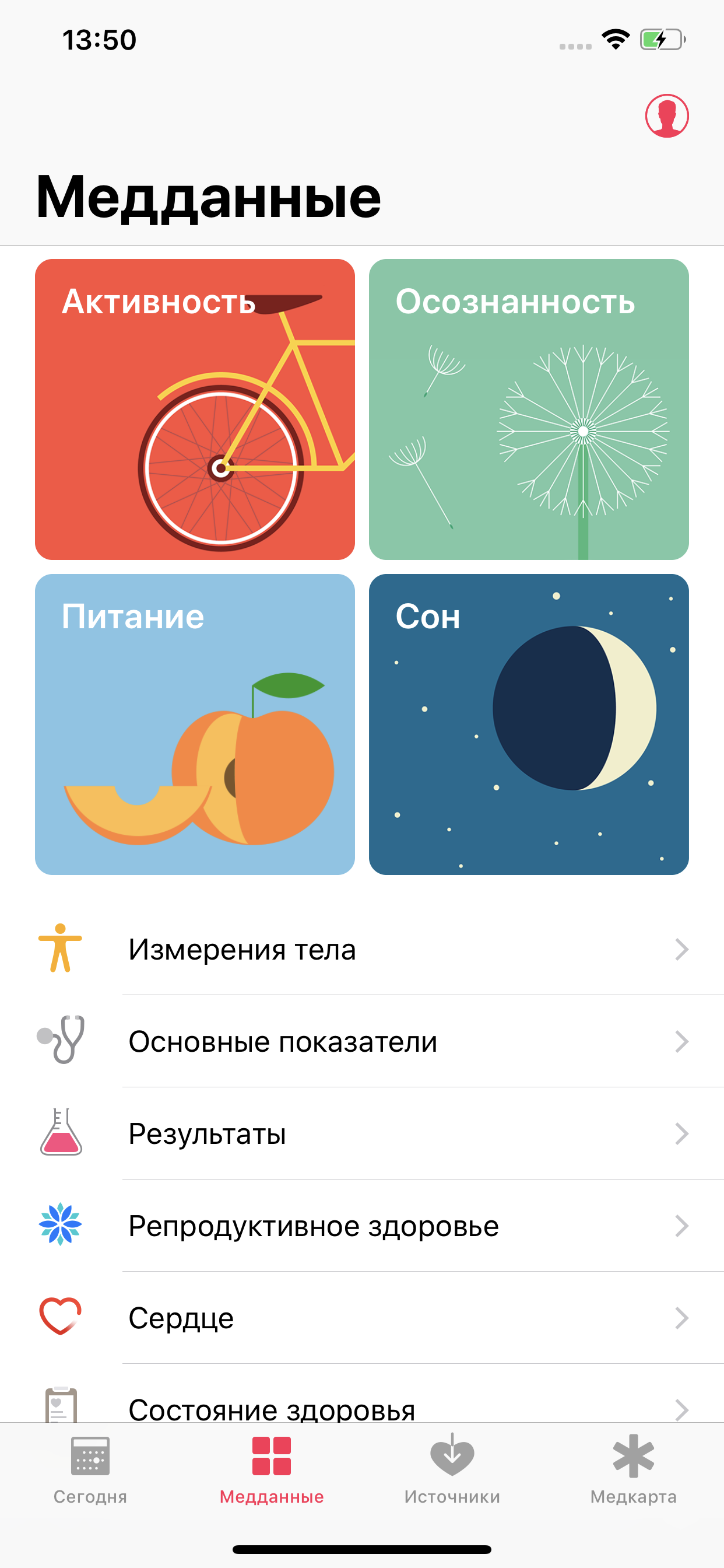Open Основные показатели
Viewport: 724px width, 1568px height.
[362, 1041]
